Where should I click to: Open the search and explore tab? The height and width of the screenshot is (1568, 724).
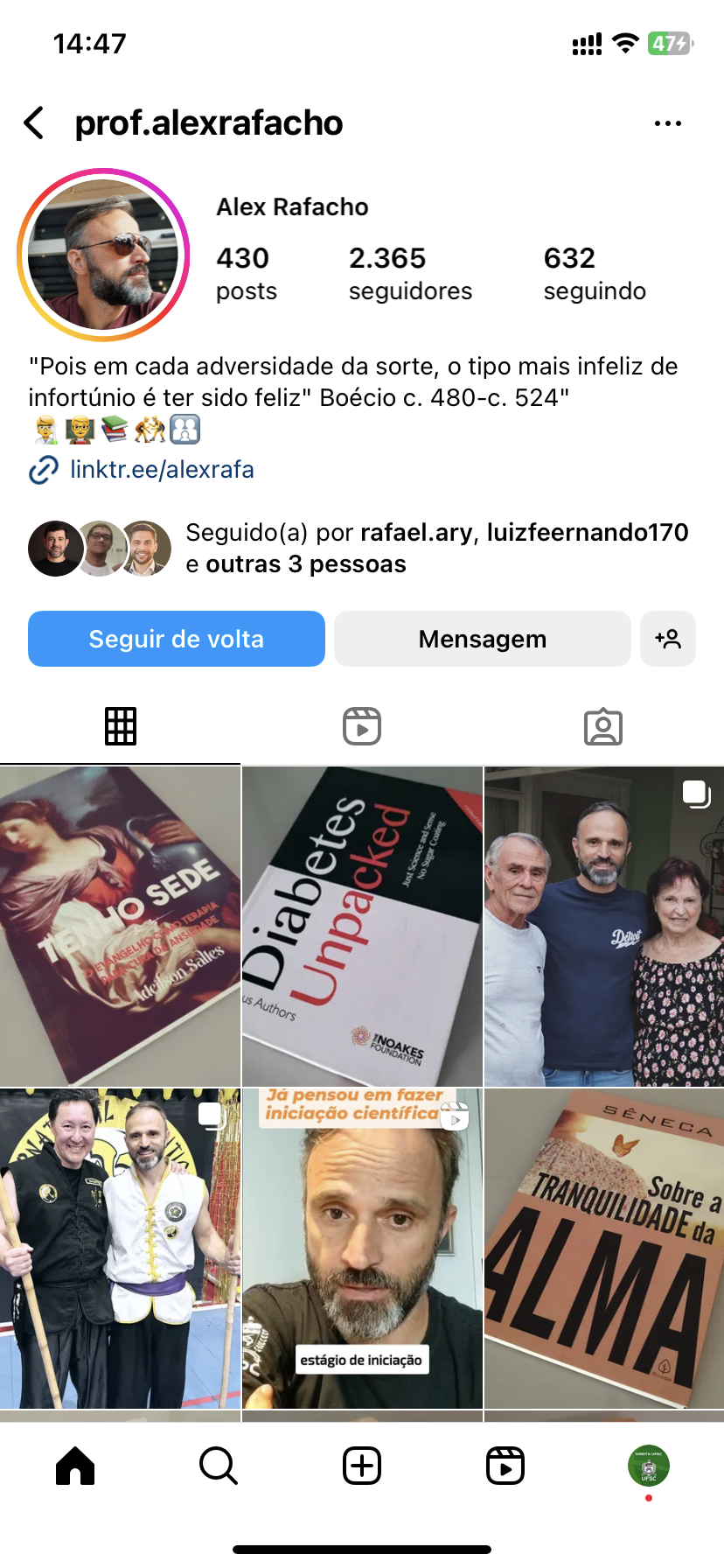218,1465
